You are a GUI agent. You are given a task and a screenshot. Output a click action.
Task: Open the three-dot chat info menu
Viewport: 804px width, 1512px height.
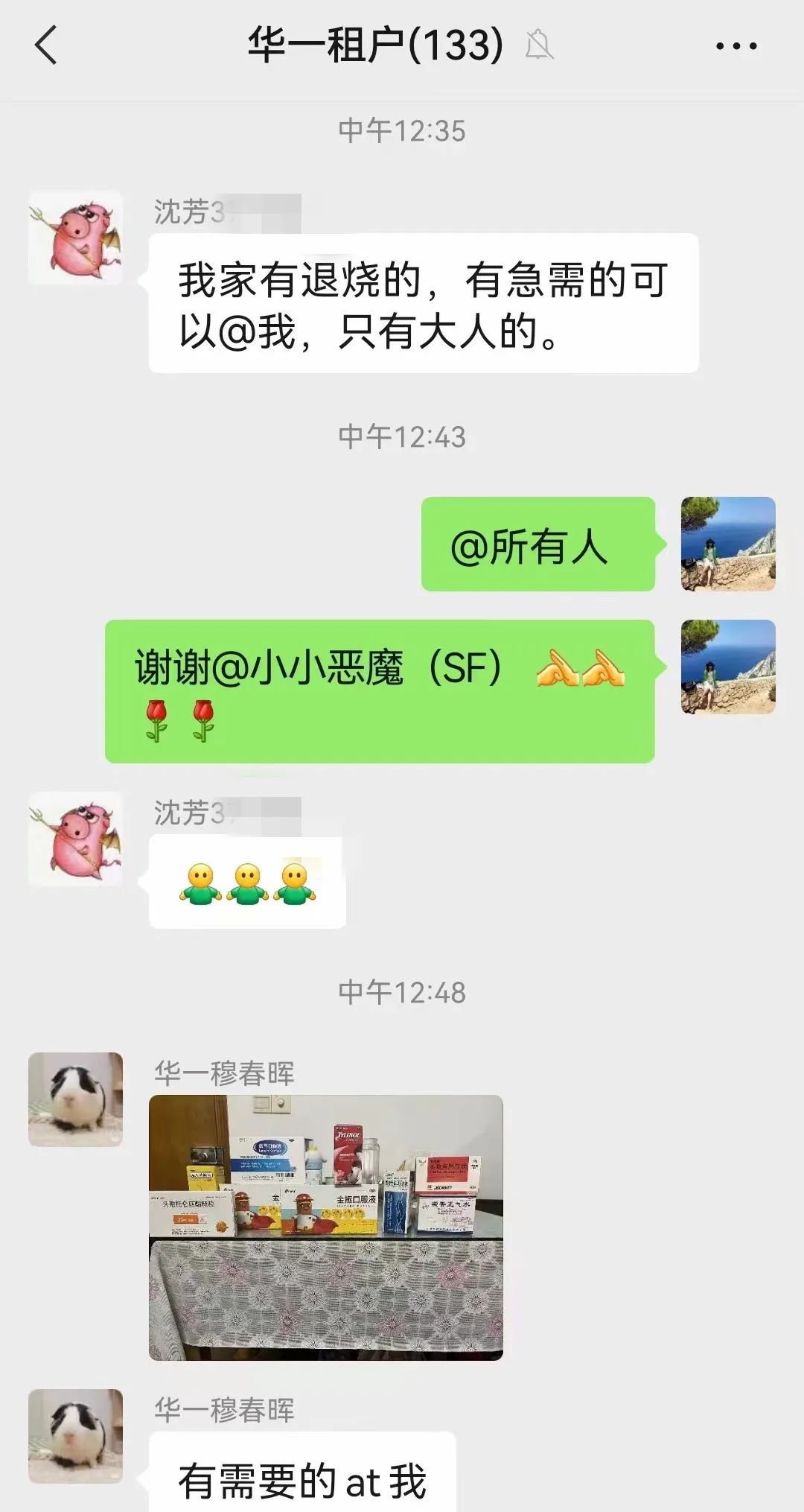(x=736, y=46)
